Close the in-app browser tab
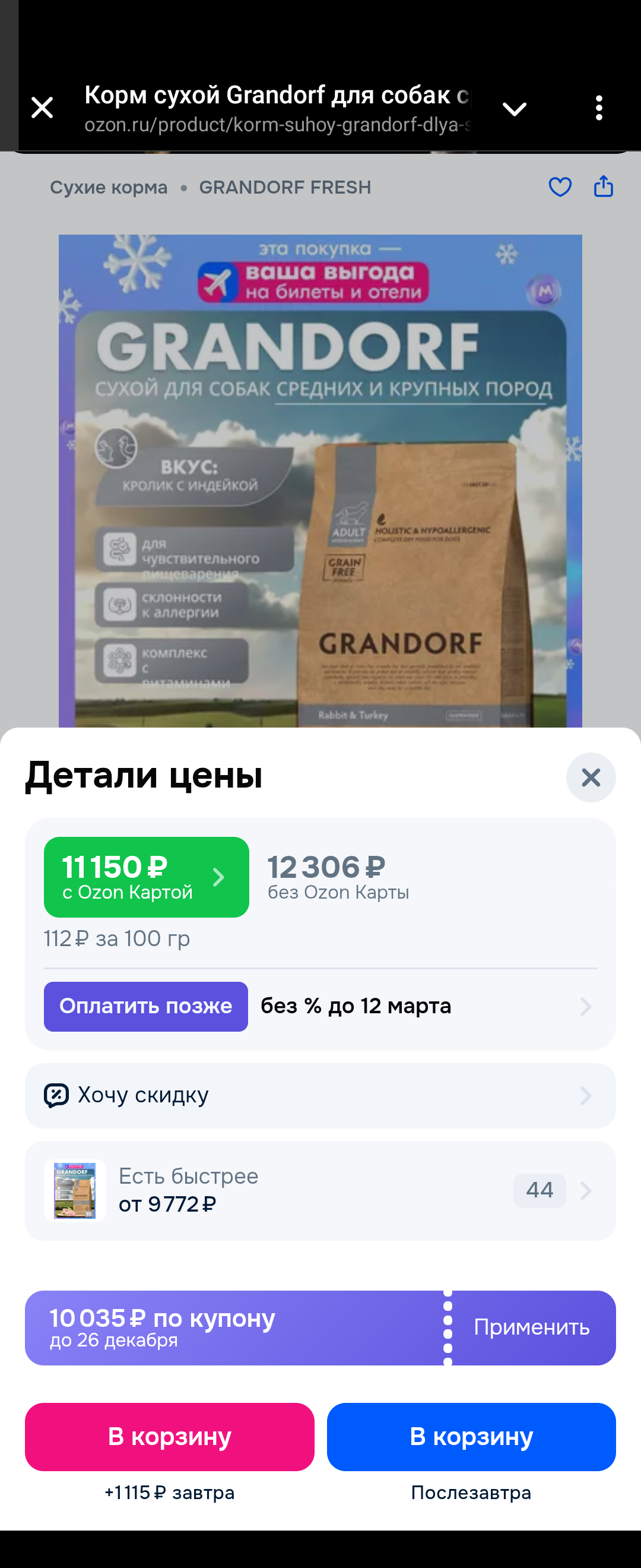This screenshot has width=641, height=1568. [x=42, y=108]
